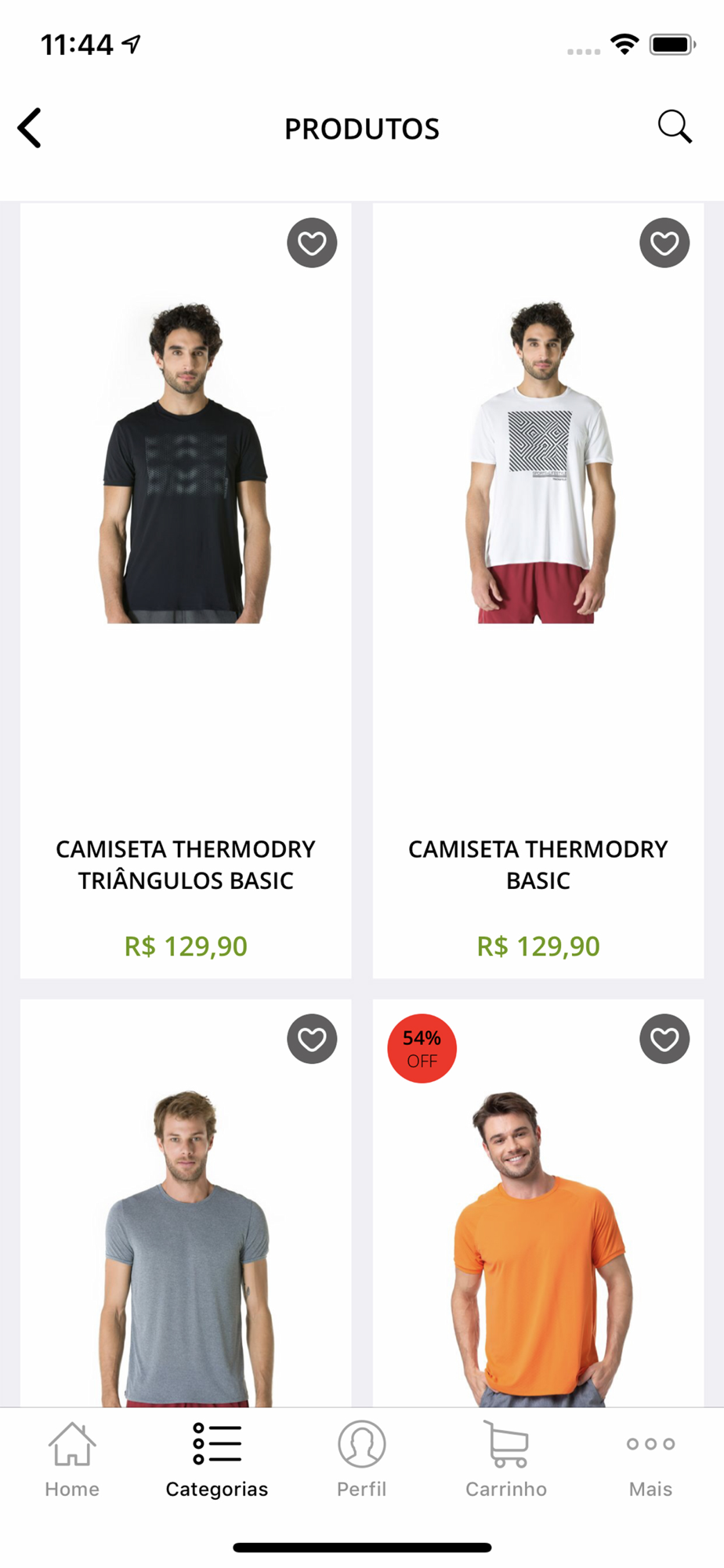View the white Camiseta Thermodry Basic product
This screenshot has width=724, height=1568.
click(538, 590)
